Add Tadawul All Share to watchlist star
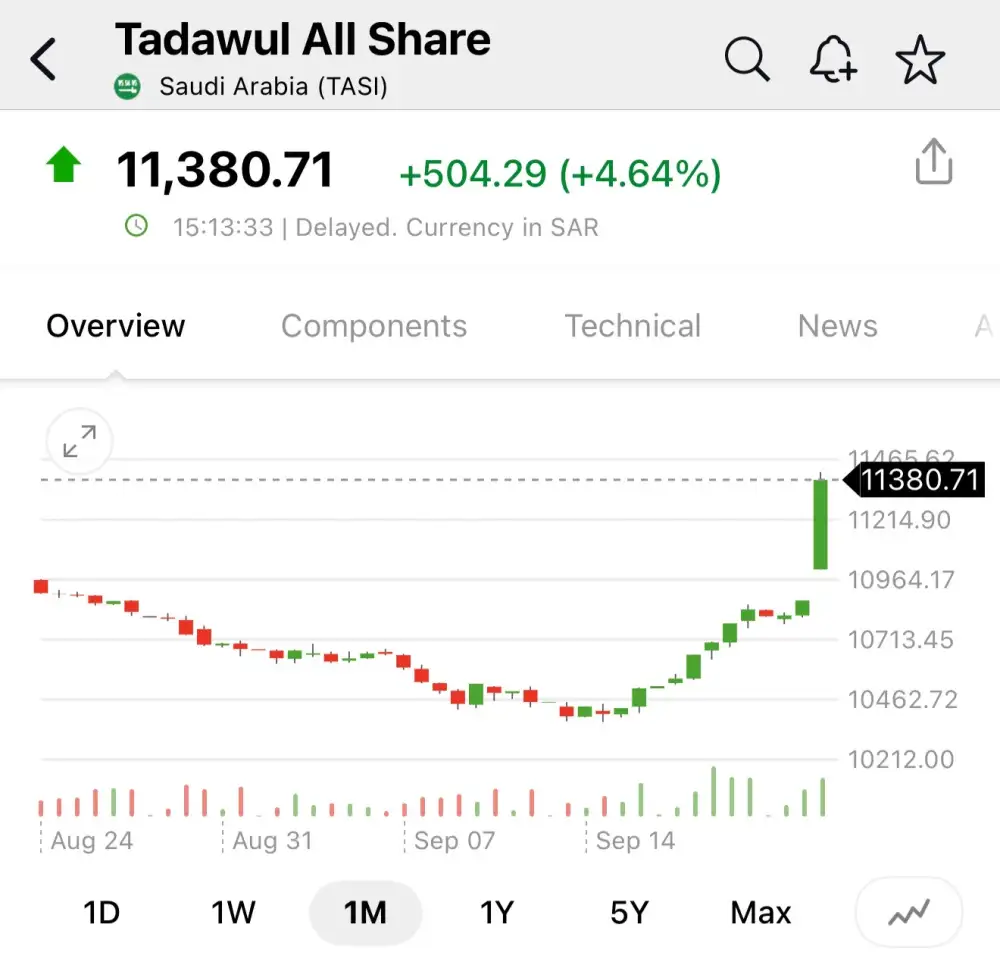 [919, 61]
